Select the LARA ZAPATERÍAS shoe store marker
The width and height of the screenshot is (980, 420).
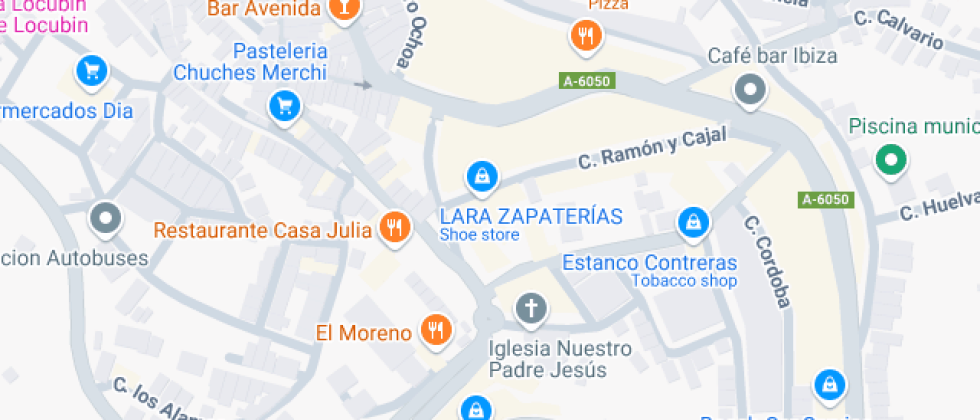pos(483,178)
